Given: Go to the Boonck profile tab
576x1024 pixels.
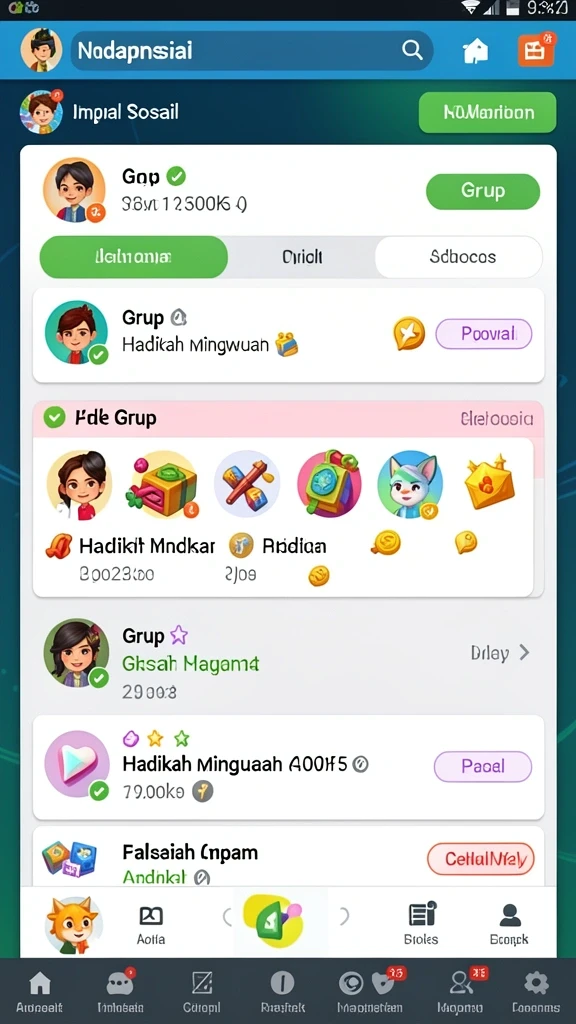Looking at the screenshot, I should click(x=509, y=924).
